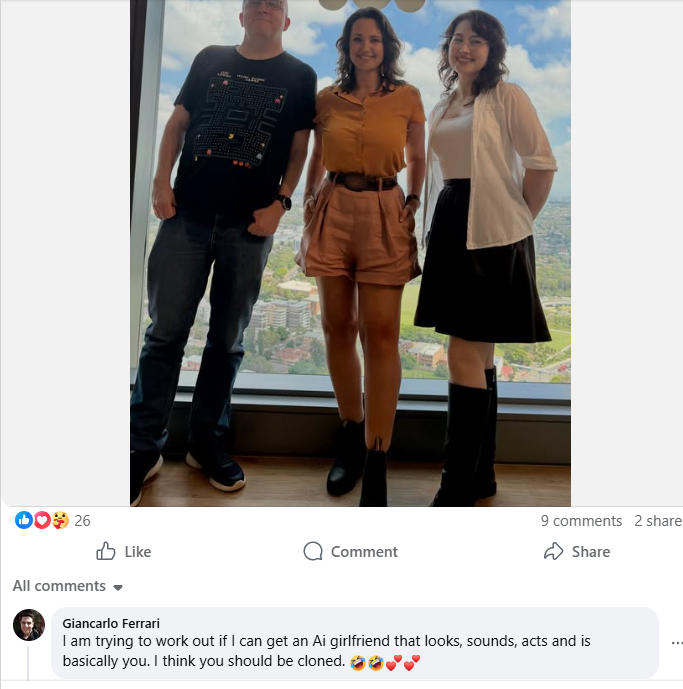The width and height of the screenshot is (683, 689).
Task: Open the reactions list showing 26
Action: point(52,520)
